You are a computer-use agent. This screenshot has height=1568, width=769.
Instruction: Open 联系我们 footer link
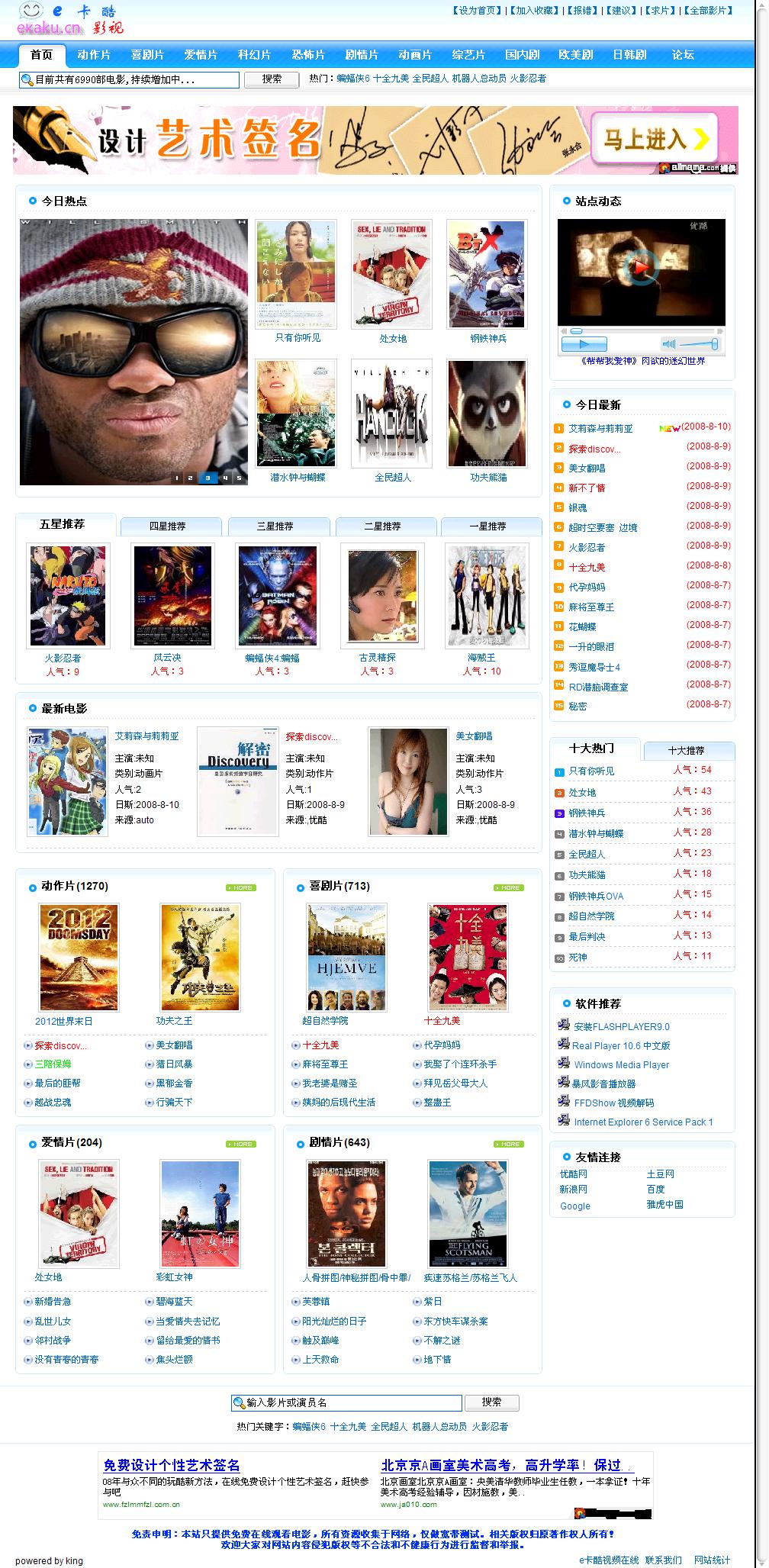(663, 1560)
